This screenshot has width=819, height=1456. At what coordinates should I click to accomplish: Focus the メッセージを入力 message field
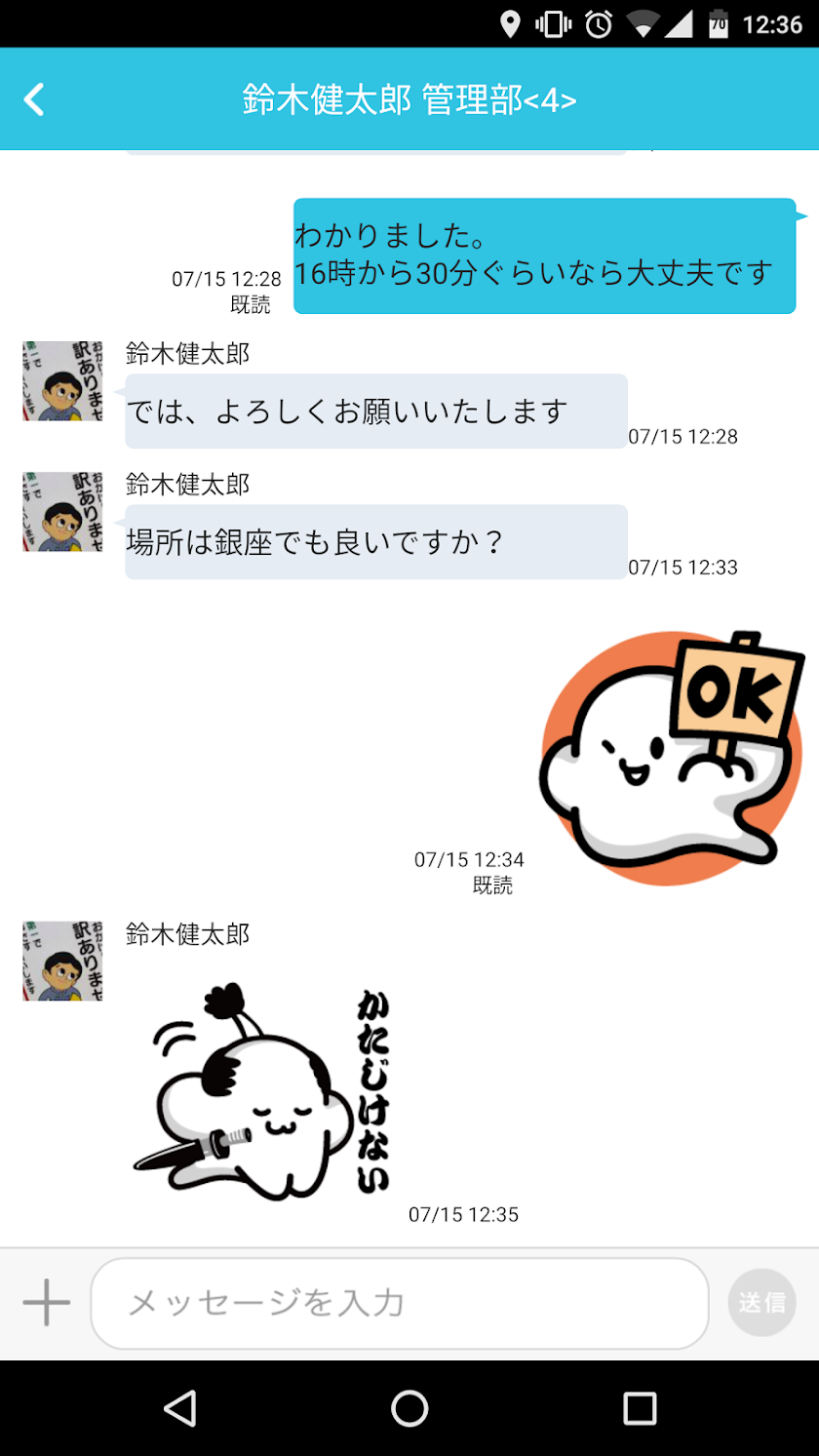[400, 1303]
